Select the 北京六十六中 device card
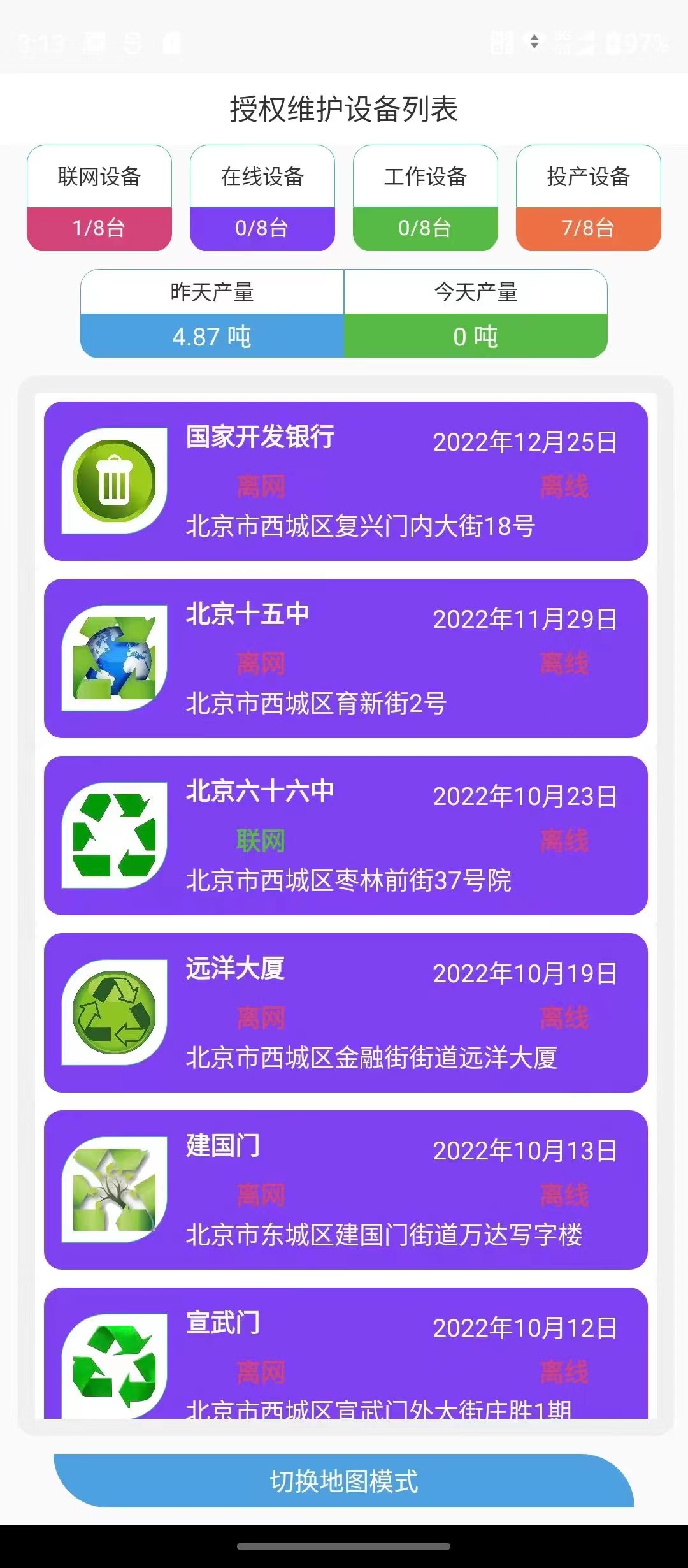This screenshot has height=1568, width=688. click(345, 836)
